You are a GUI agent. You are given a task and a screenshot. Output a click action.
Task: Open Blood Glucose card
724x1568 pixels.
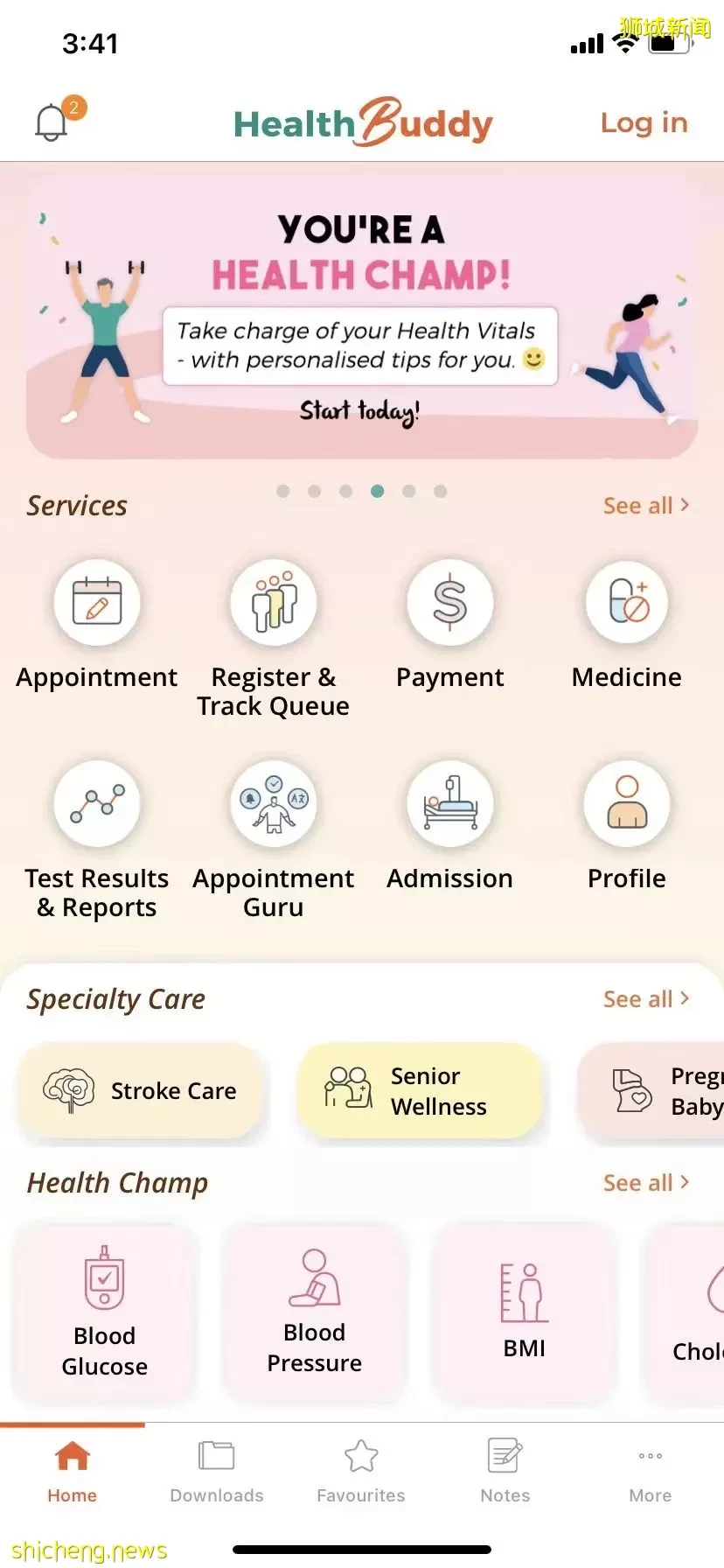(x=105, y=1312)
